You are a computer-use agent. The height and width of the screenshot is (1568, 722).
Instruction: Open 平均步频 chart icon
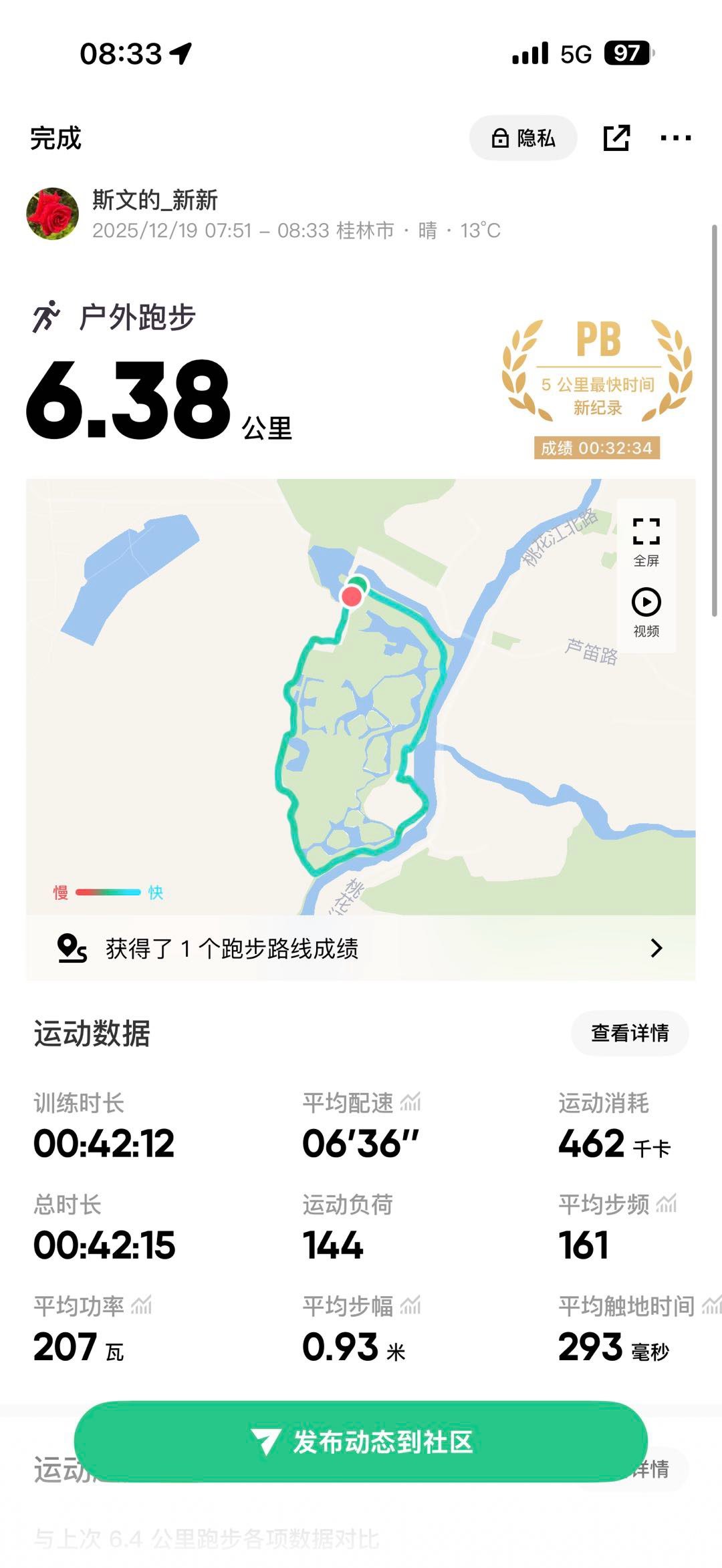pos(667,1204)
